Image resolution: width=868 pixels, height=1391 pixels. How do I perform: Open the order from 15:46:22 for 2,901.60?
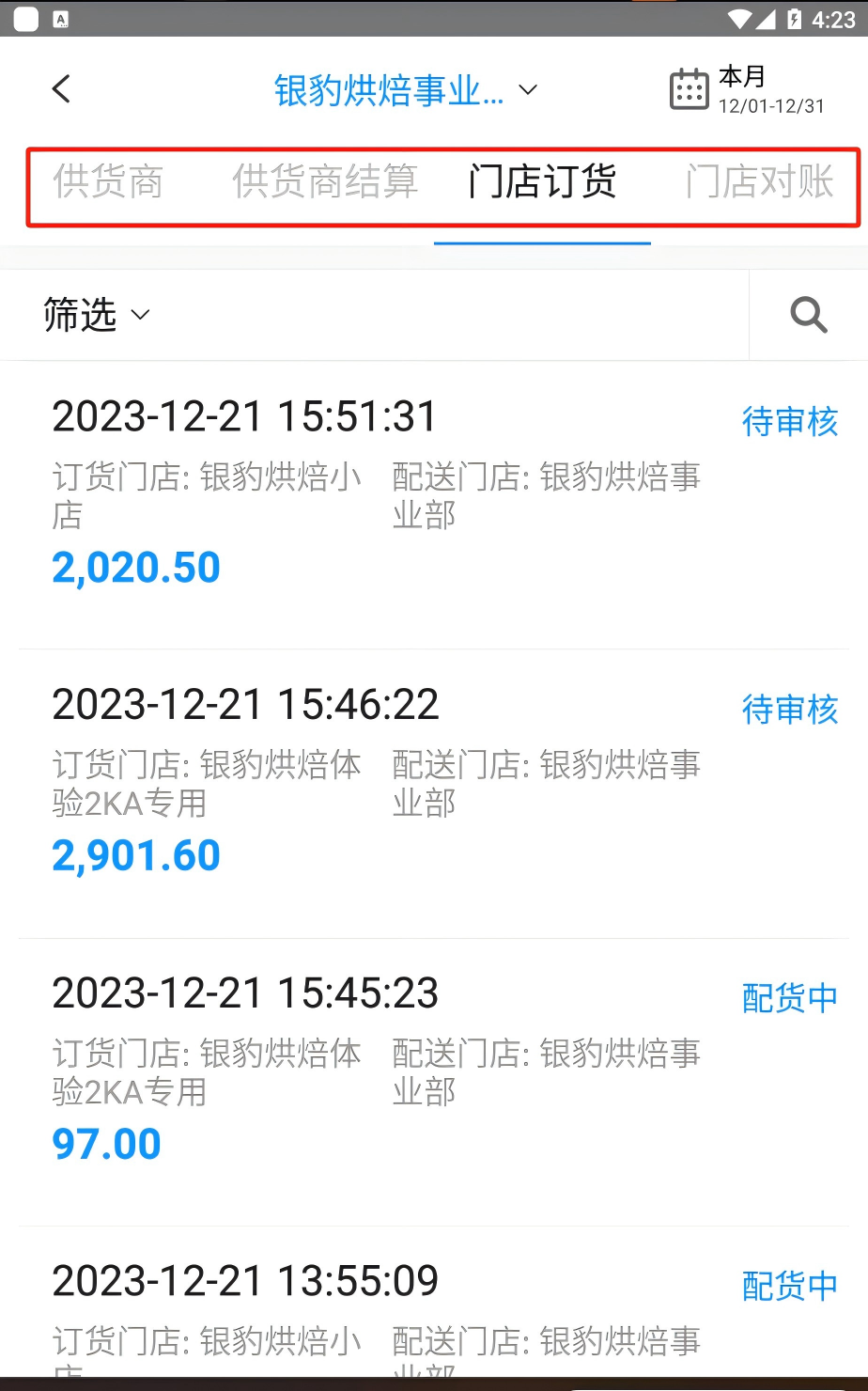click(x=434, y=793)
